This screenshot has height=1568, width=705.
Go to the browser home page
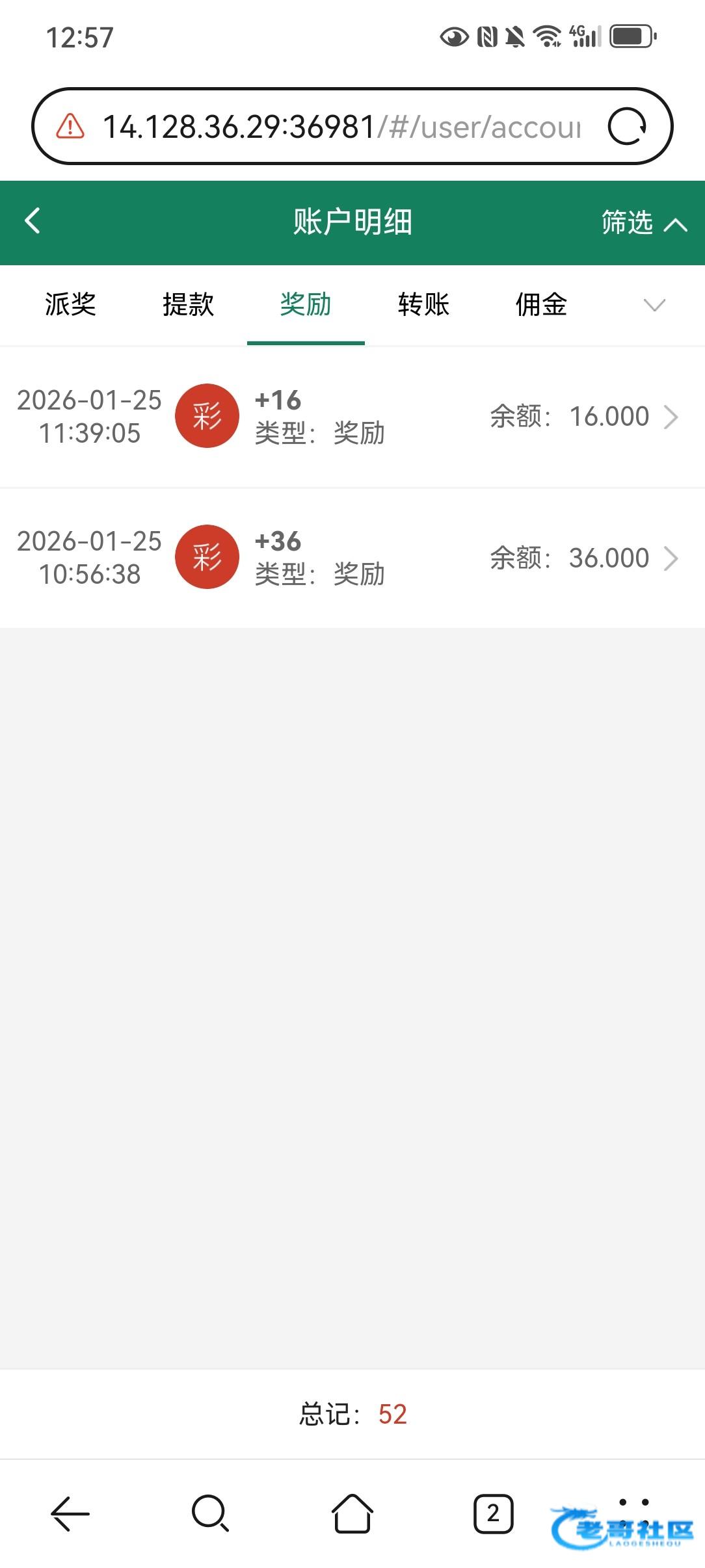click(352, 1513)
